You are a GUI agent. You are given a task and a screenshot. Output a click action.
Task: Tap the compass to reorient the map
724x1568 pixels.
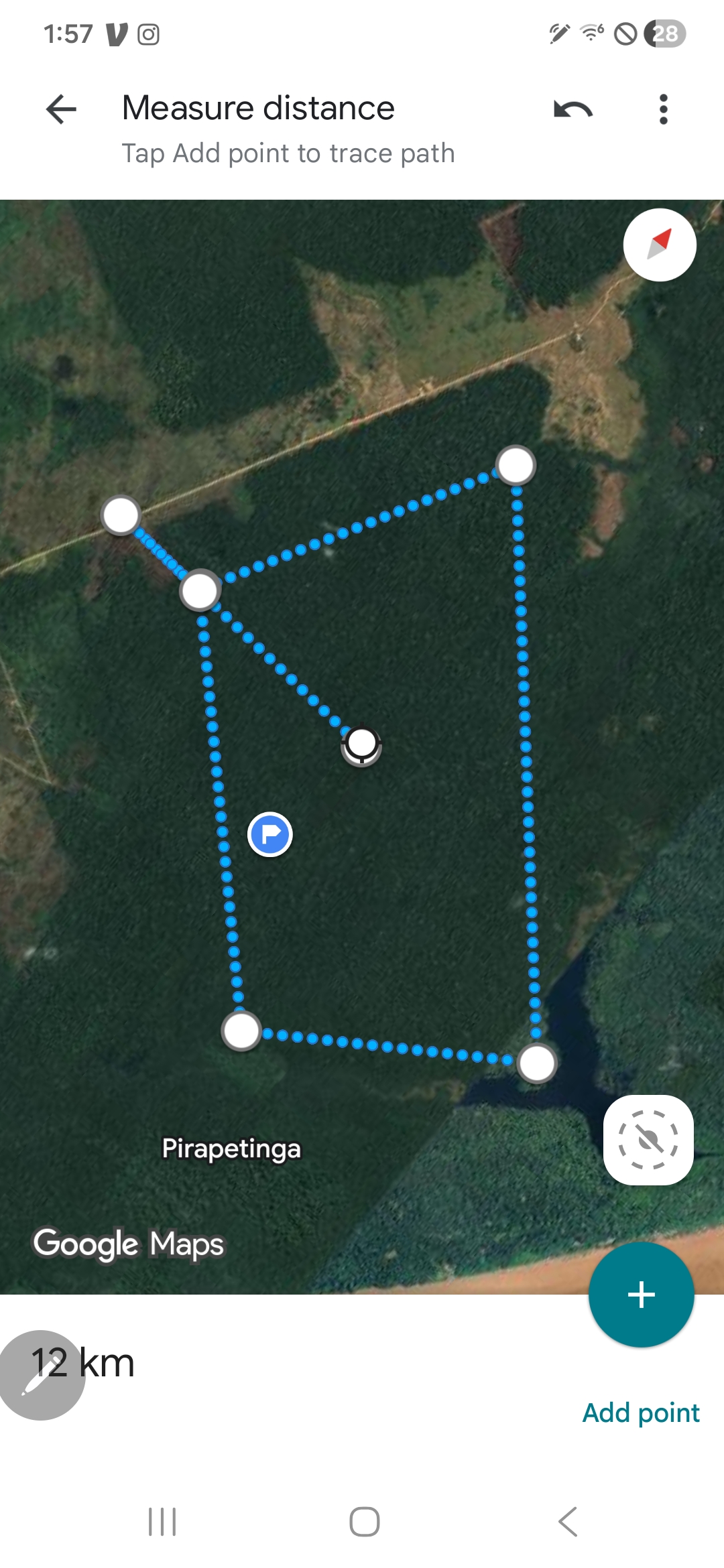(660, 245)
